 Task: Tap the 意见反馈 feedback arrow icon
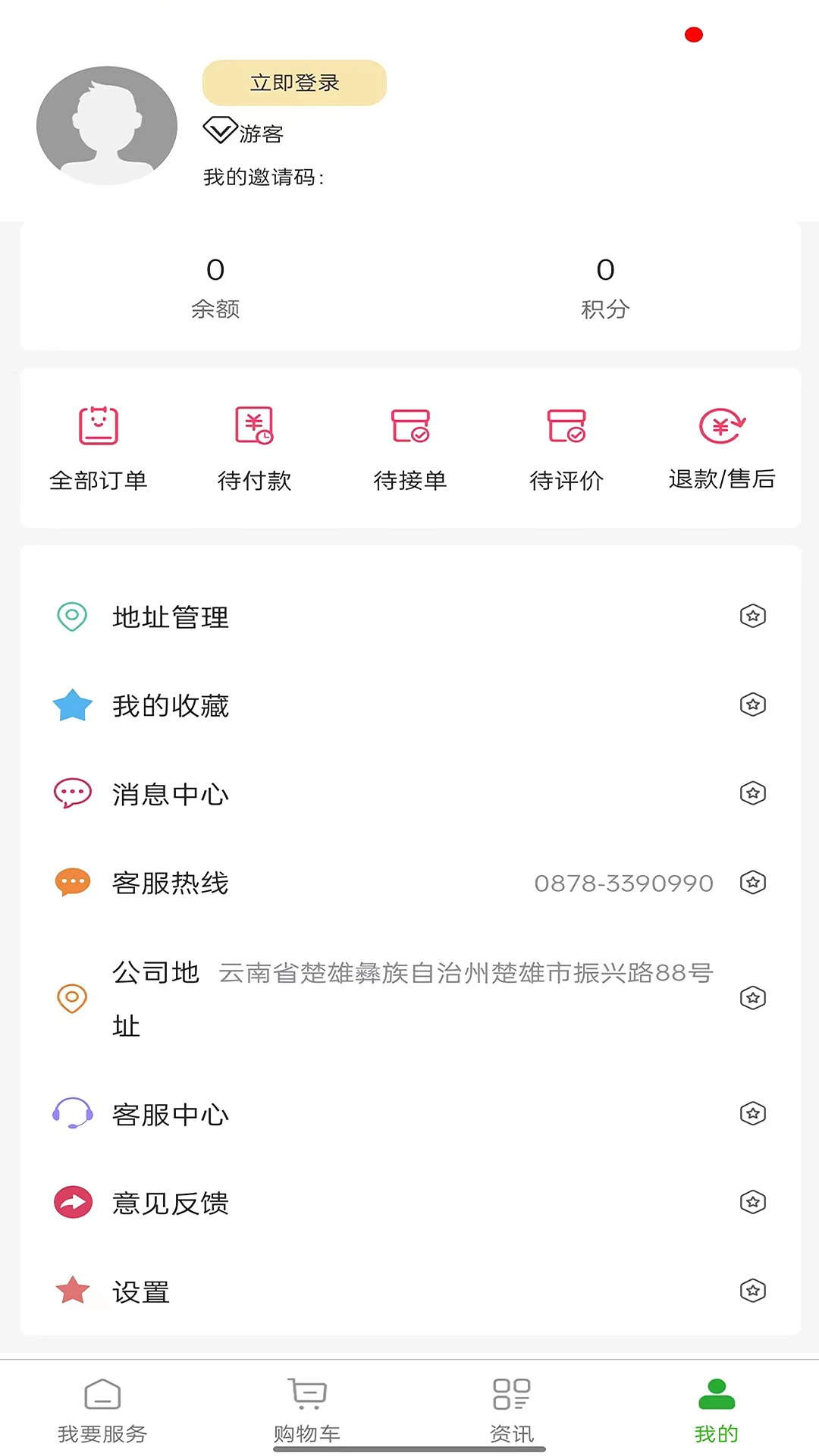[x=71, y=1203]
